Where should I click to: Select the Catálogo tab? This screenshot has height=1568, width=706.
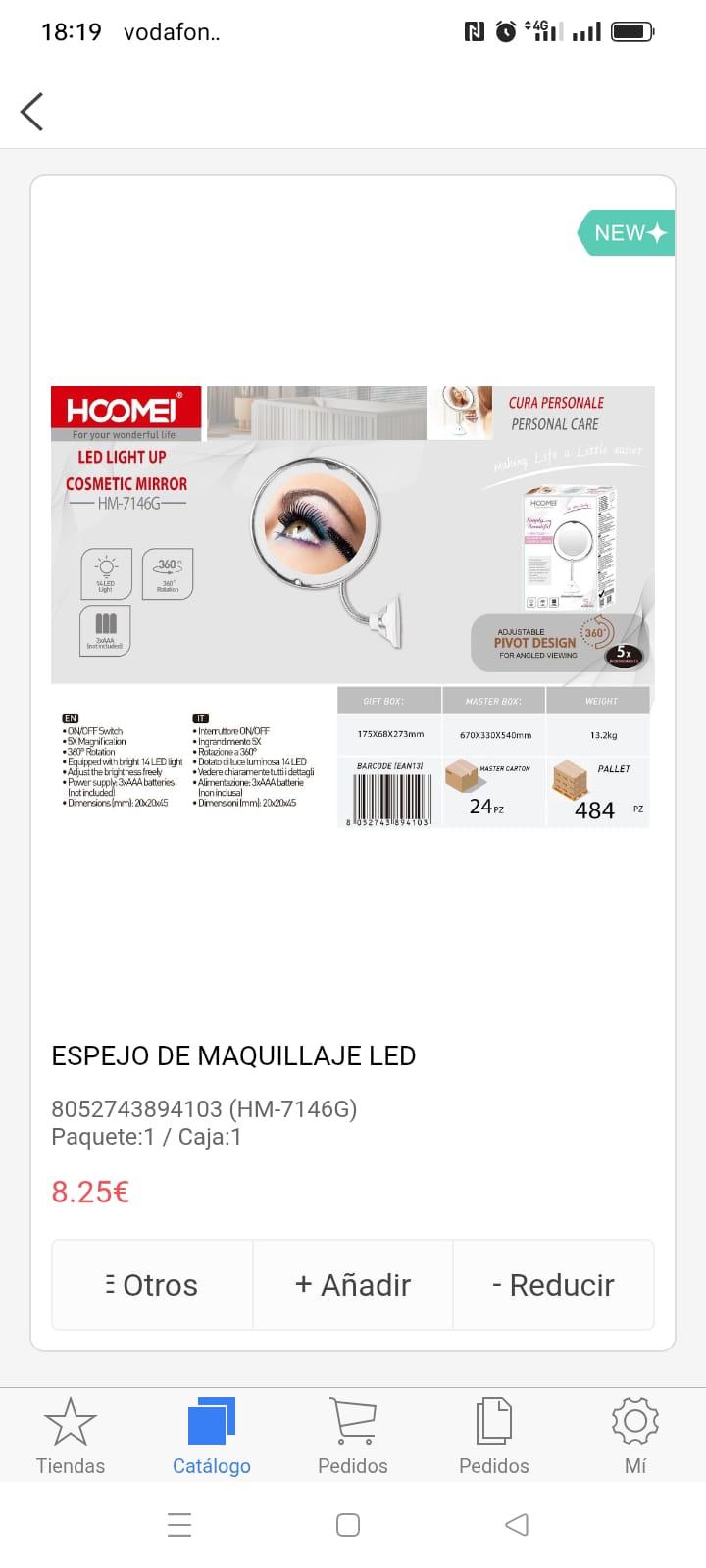point(212,1437)
